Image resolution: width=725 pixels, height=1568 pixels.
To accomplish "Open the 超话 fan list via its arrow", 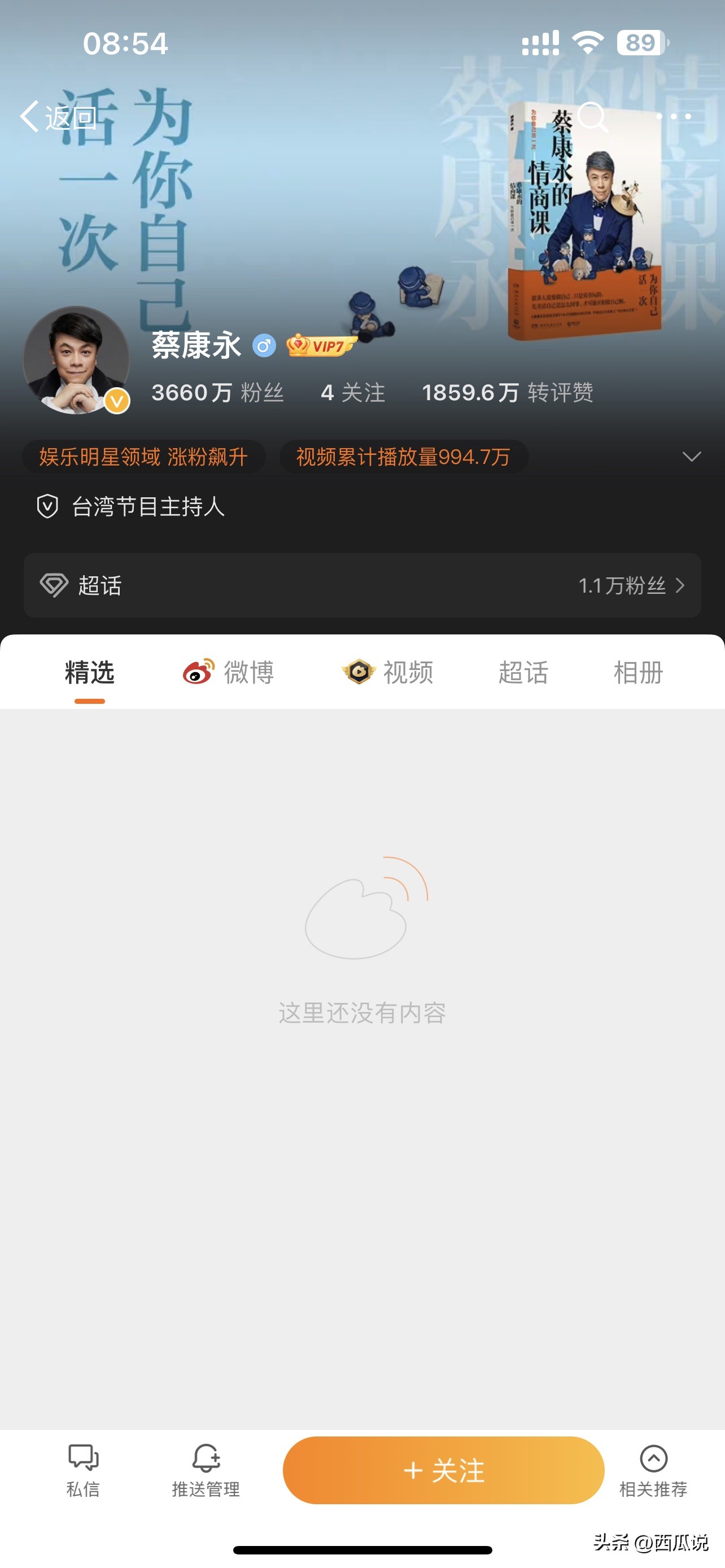I will 681,585.
